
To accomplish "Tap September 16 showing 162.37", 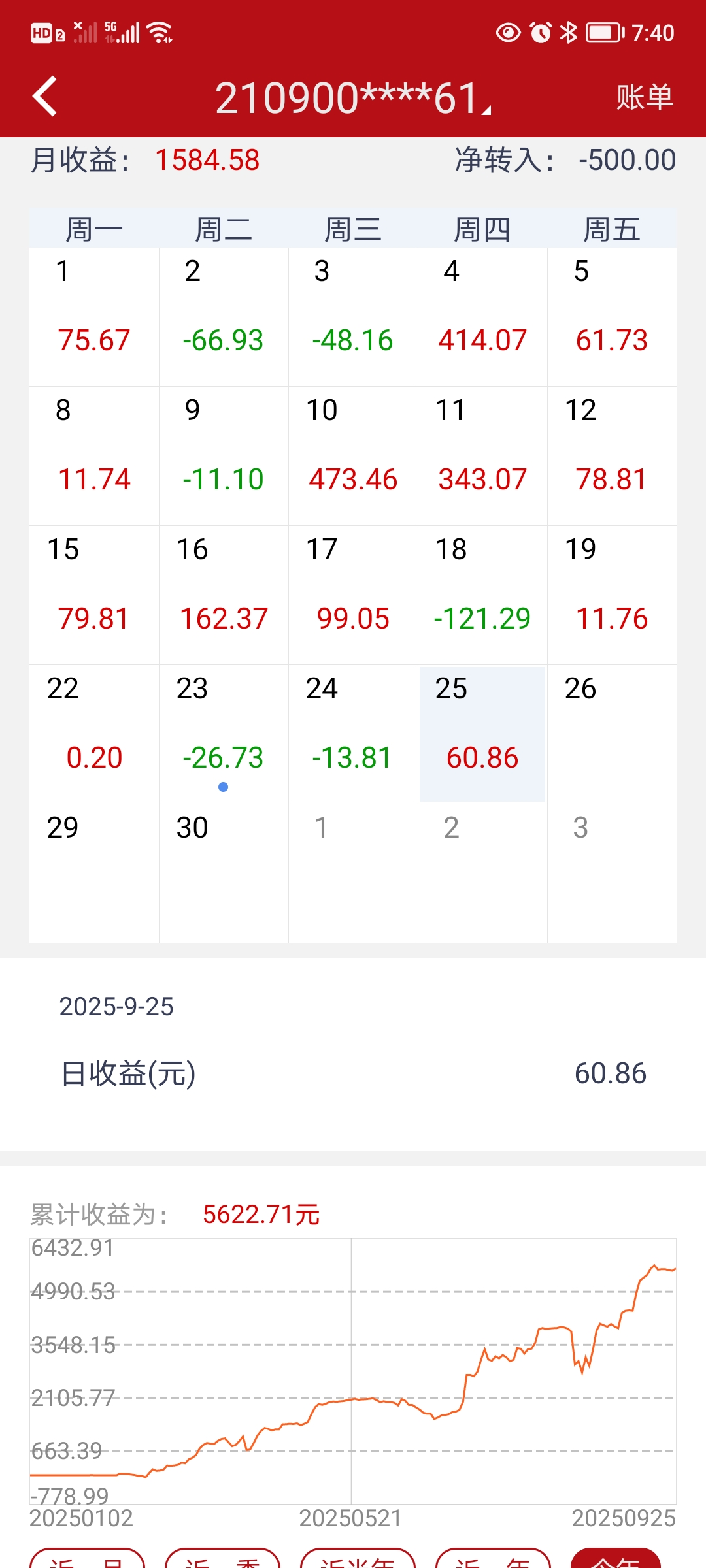I will (224, 595).
